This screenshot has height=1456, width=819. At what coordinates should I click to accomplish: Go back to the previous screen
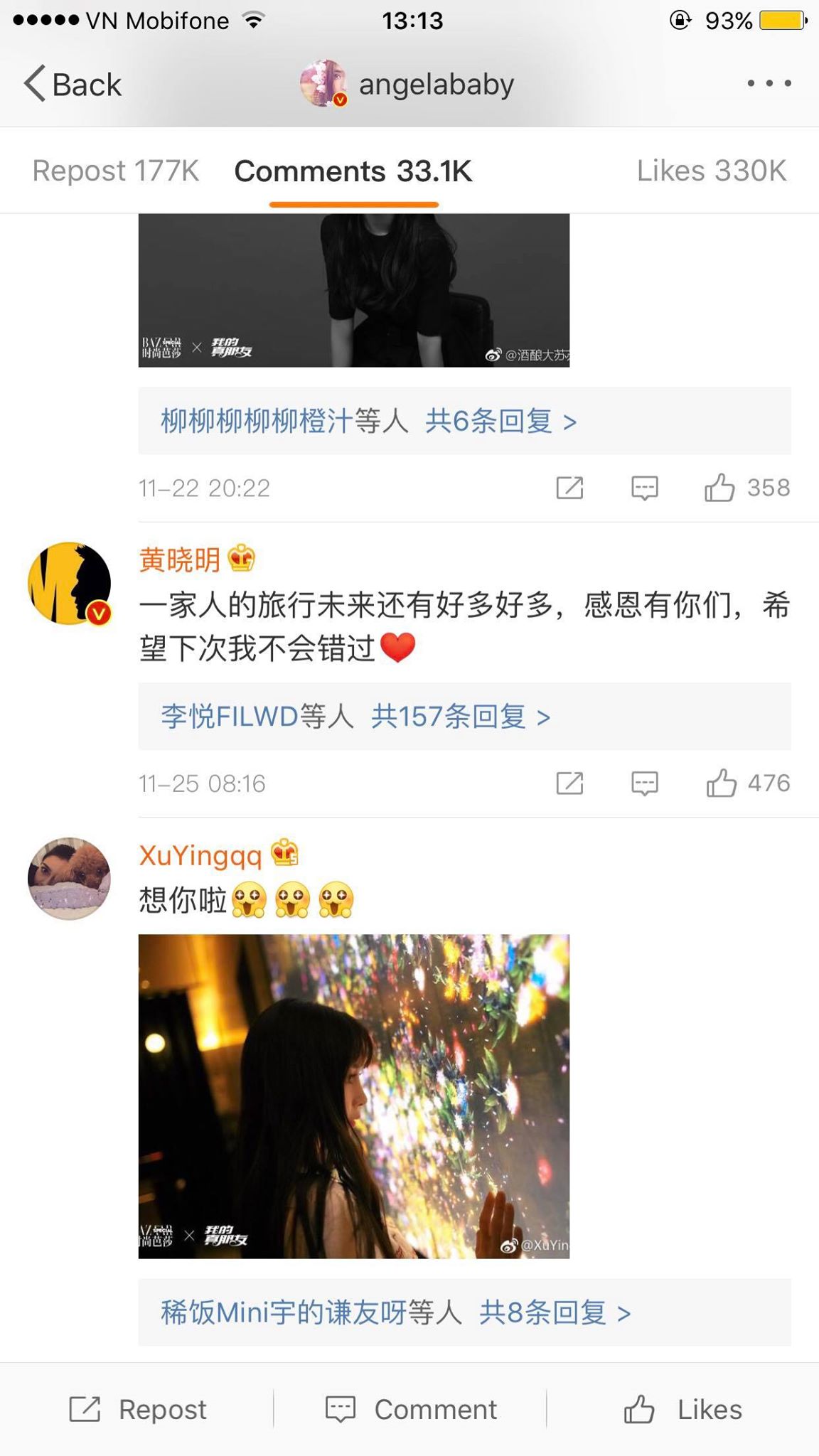(x=73, y=85)
